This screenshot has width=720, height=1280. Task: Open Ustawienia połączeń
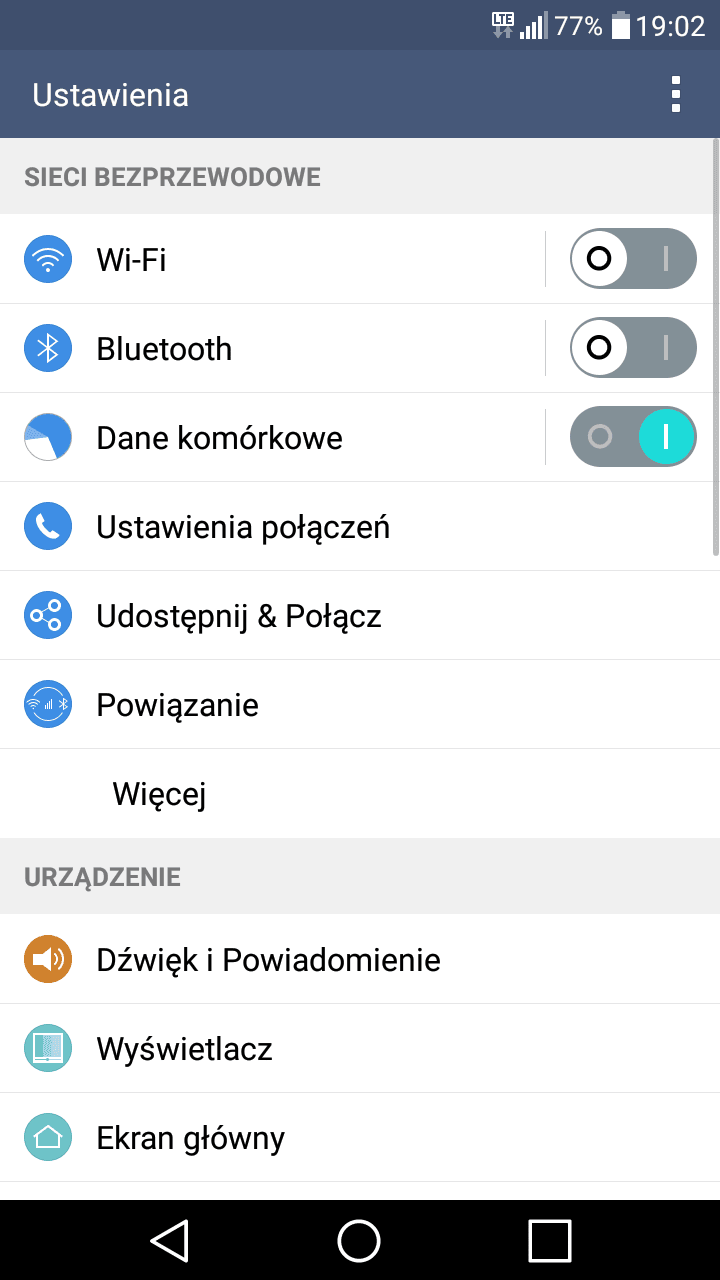pos(360,526)
